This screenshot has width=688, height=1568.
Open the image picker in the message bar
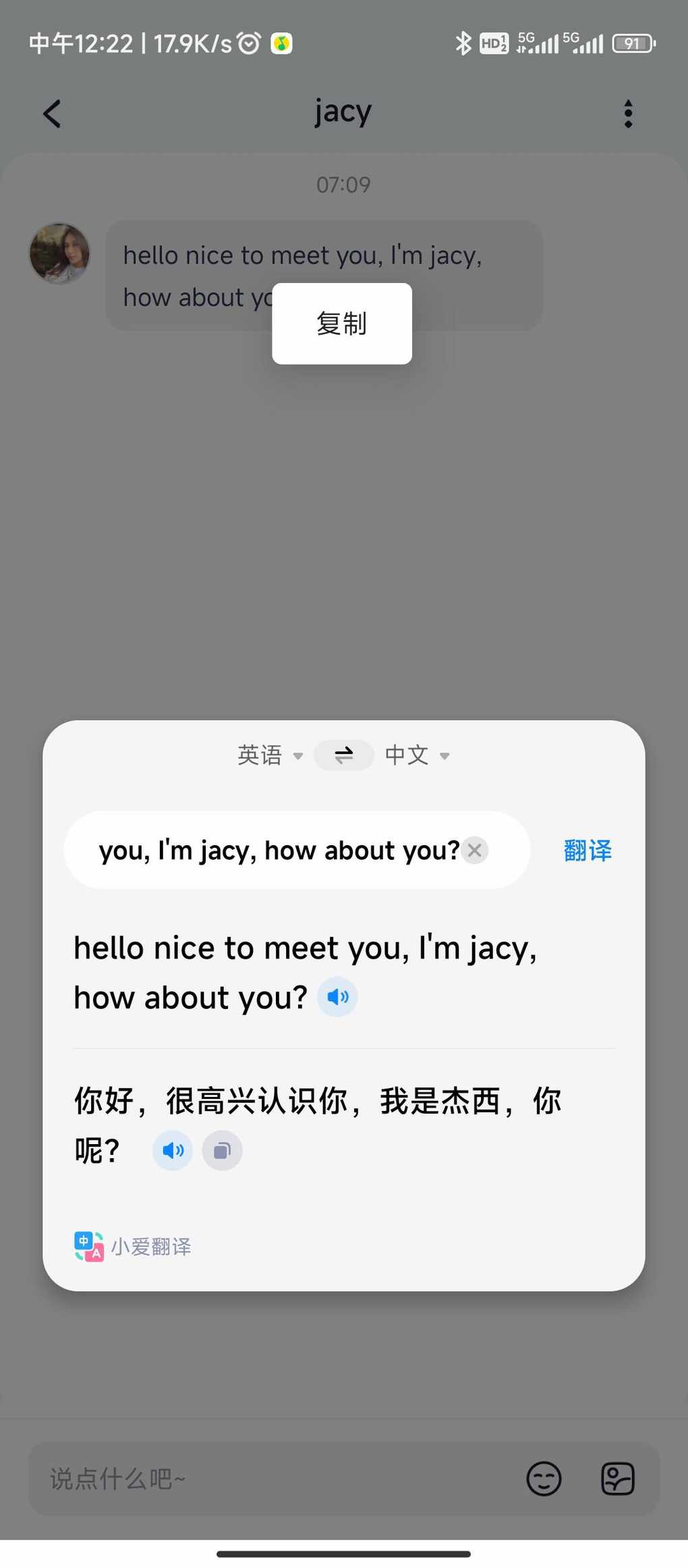click(x=617, y=1479)
